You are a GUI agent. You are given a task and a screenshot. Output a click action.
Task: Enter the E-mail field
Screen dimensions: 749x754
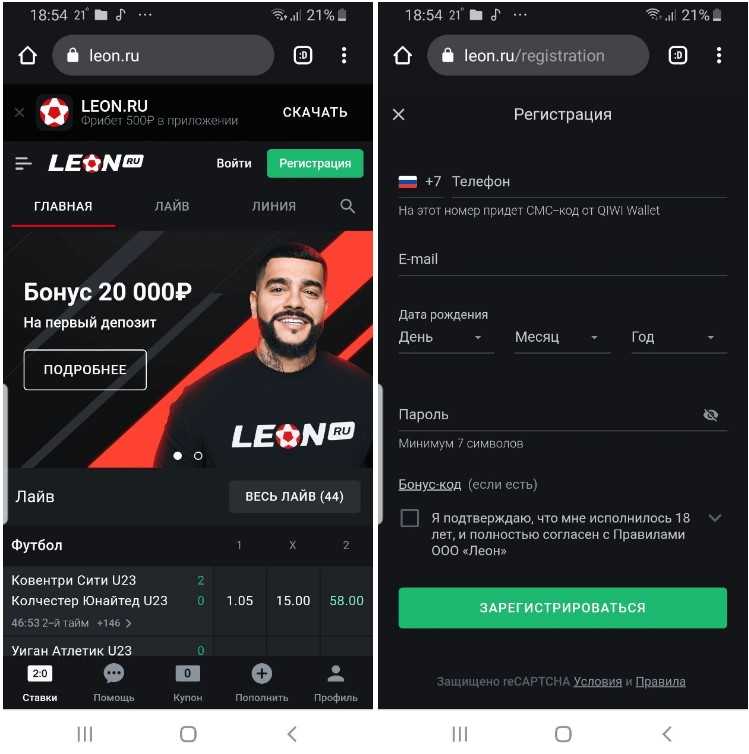click(x=562, y=259)
